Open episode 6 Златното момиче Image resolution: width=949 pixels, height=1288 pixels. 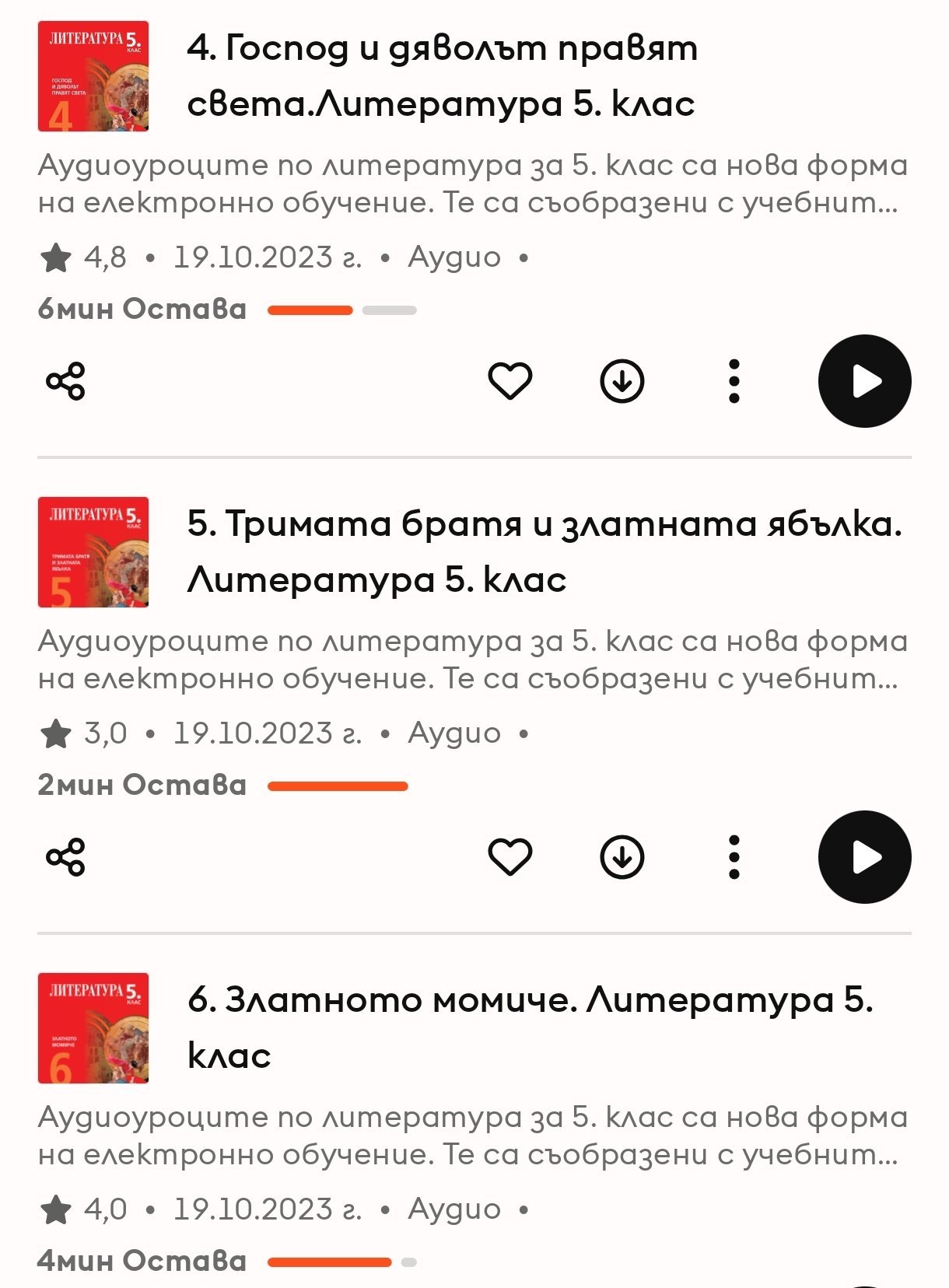click(529, 1027)
